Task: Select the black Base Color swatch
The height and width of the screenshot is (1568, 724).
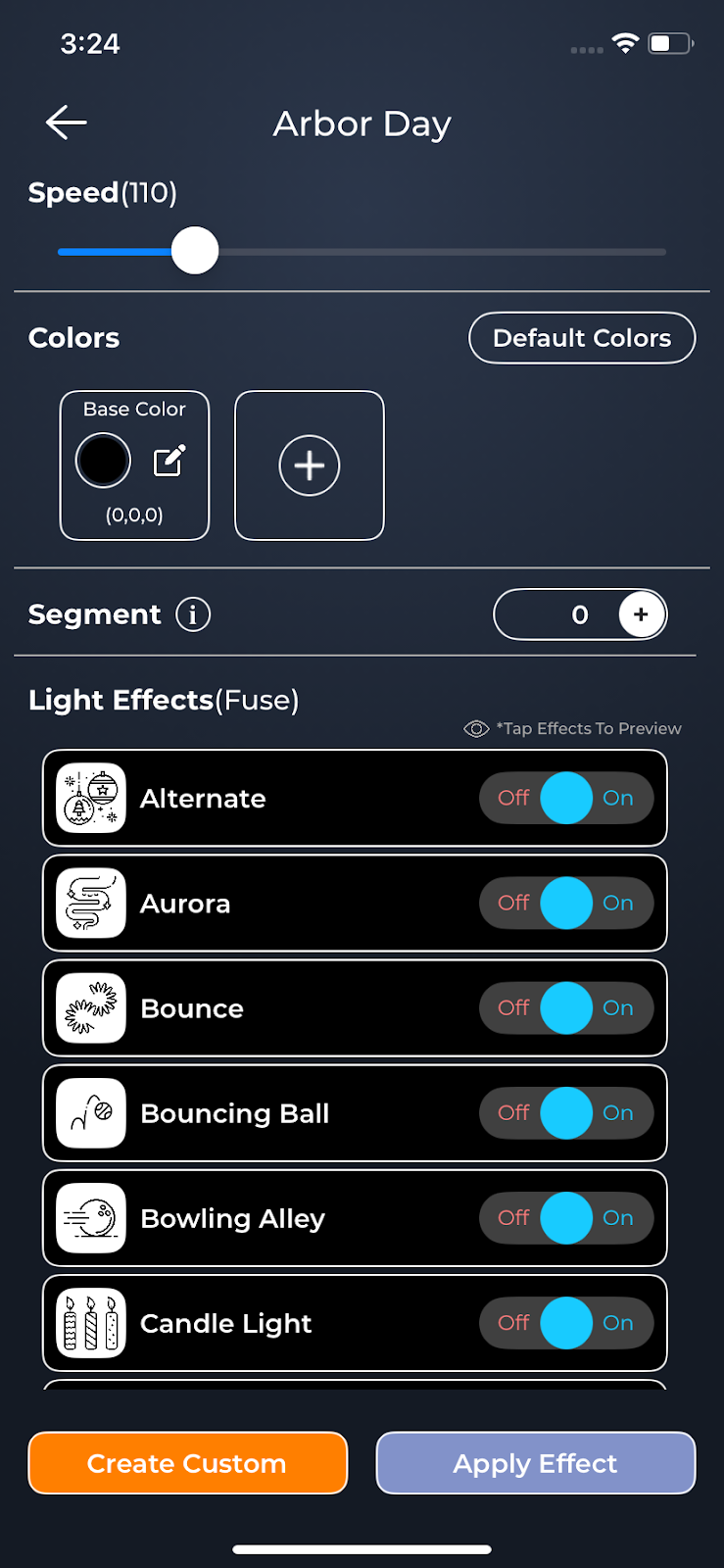Action: [104, 461]
